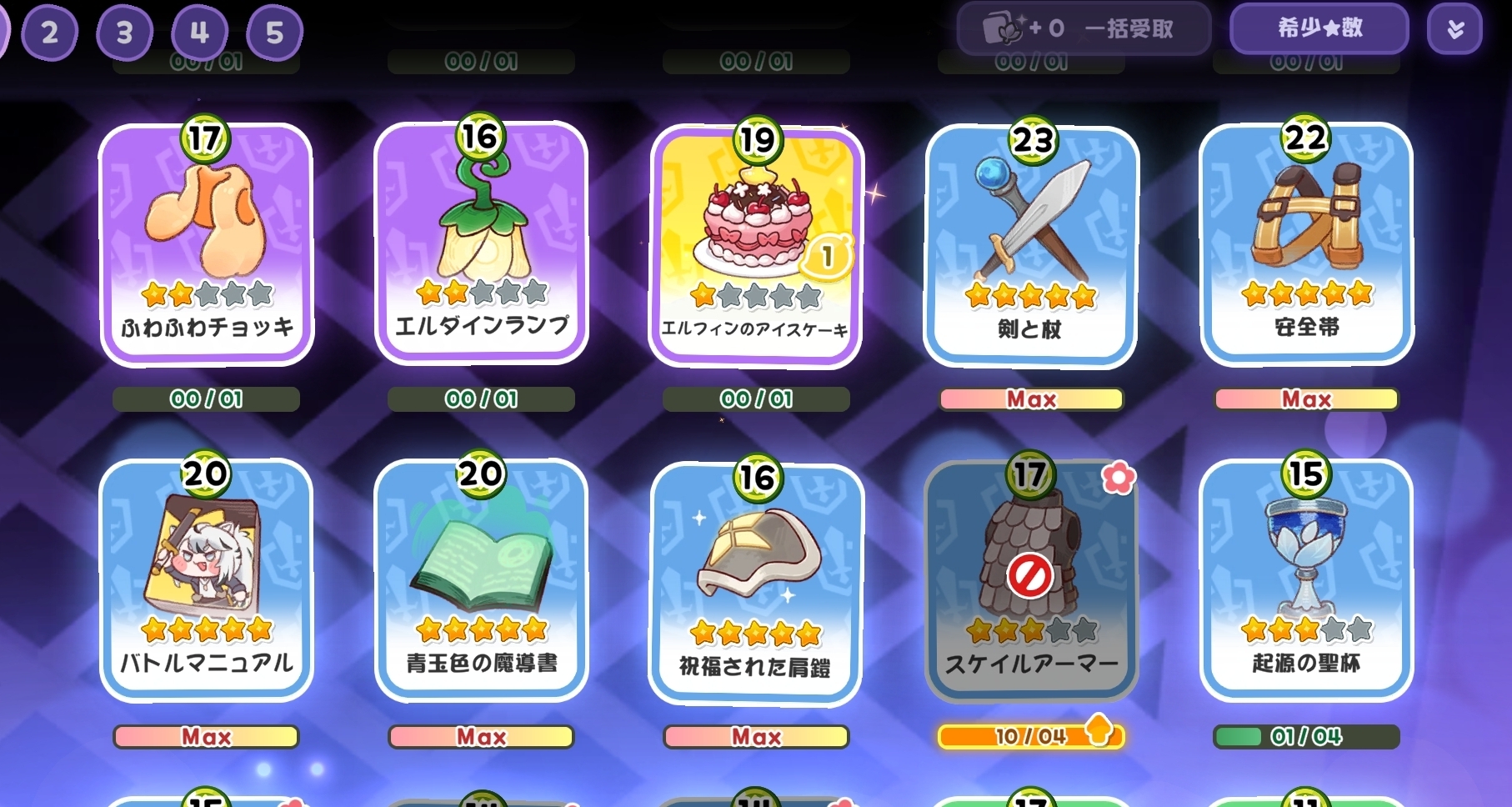
Task: Expand the double-chevron dropdown
Action: coord(1454,30)
